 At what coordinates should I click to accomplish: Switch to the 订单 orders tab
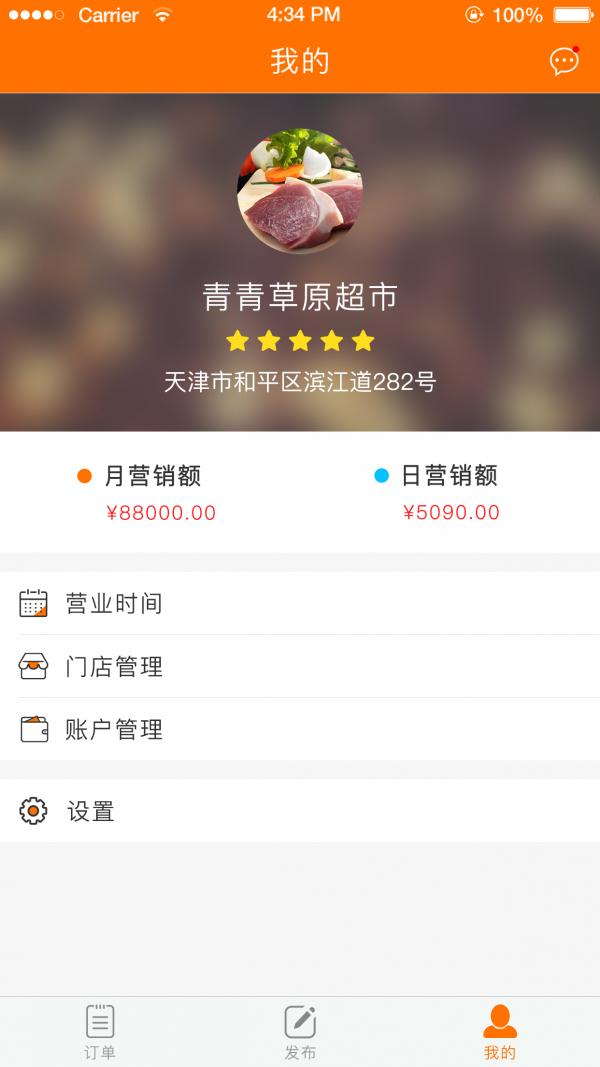click(100, 1031)
